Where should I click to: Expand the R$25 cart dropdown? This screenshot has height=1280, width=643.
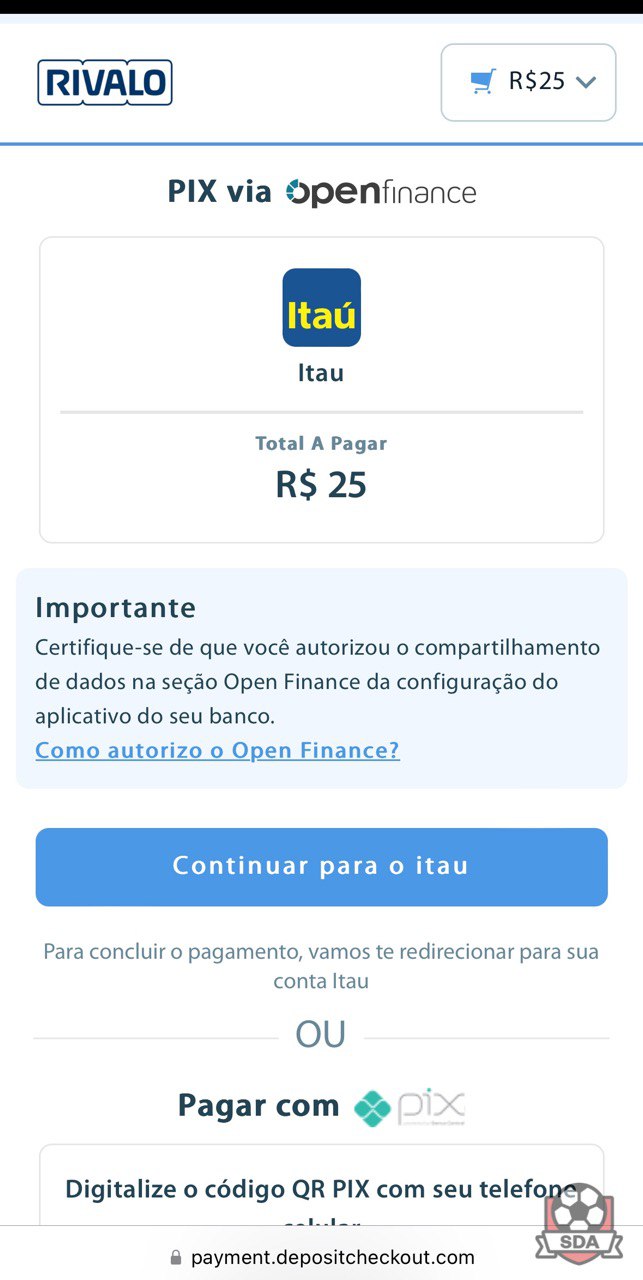pos(528,82)
